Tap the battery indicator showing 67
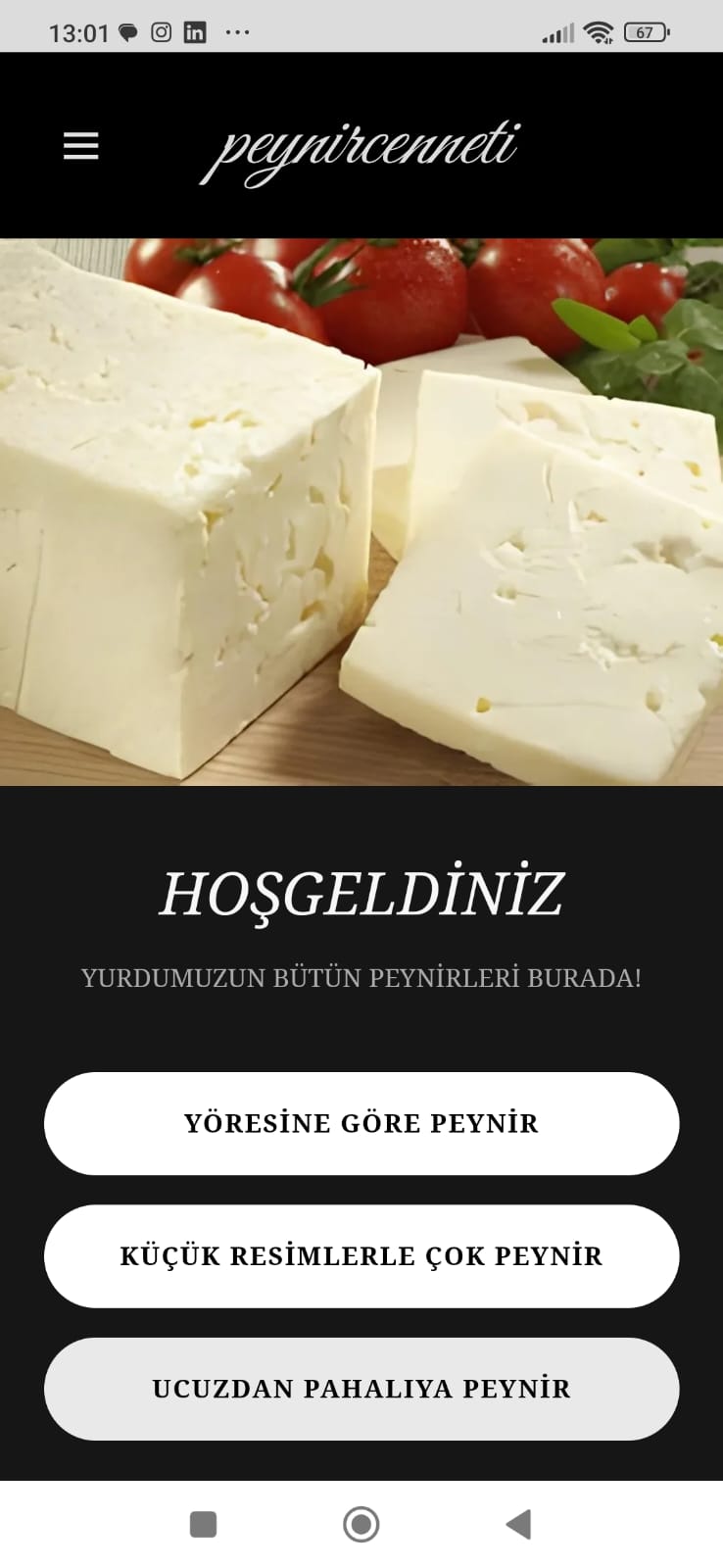 pyautogui.click(x=647, y=30)
